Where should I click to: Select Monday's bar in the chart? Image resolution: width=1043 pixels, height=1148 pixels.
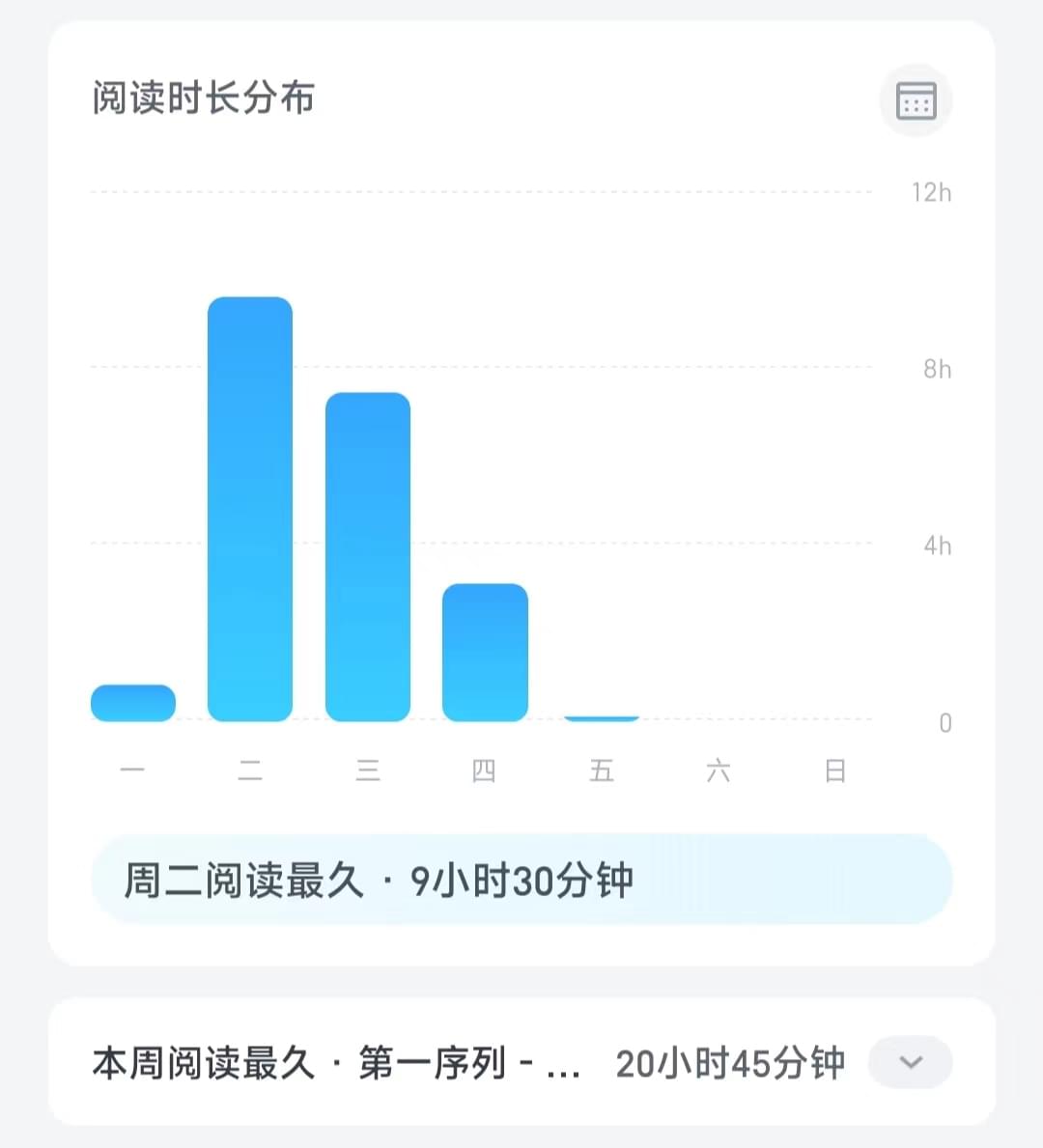click(133, 703)
